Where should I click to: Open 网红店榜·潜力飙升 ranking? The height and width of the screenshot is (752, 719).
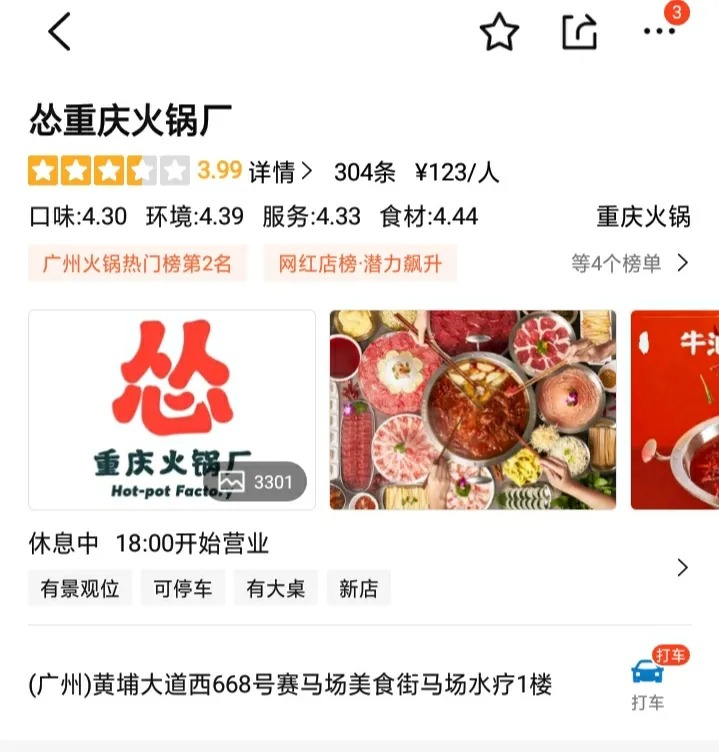click(x=360, y=264)
